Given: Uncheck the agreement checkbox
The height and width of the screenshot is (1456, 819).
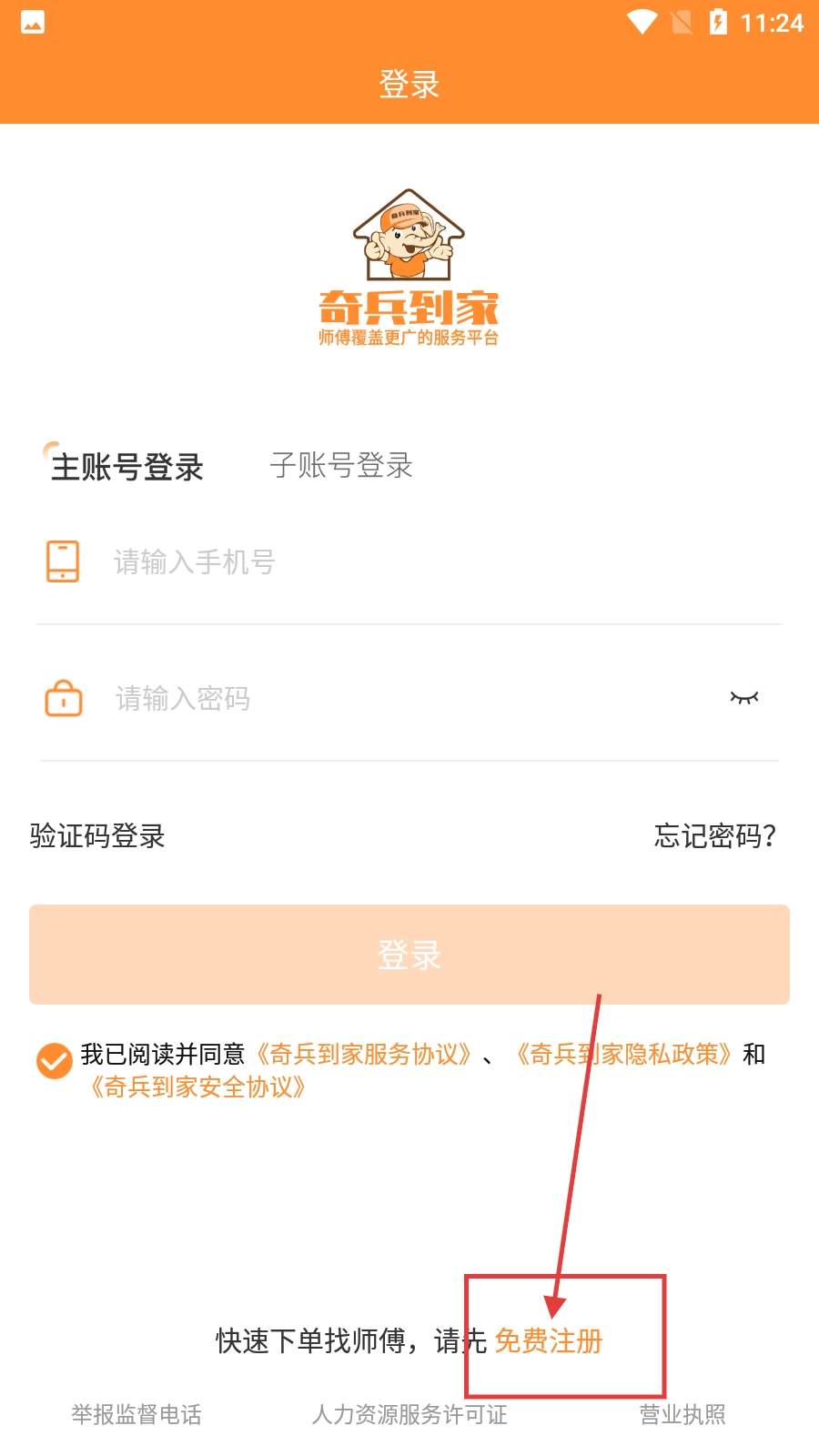Looking at the screenshot, I should click(55, 1061).
